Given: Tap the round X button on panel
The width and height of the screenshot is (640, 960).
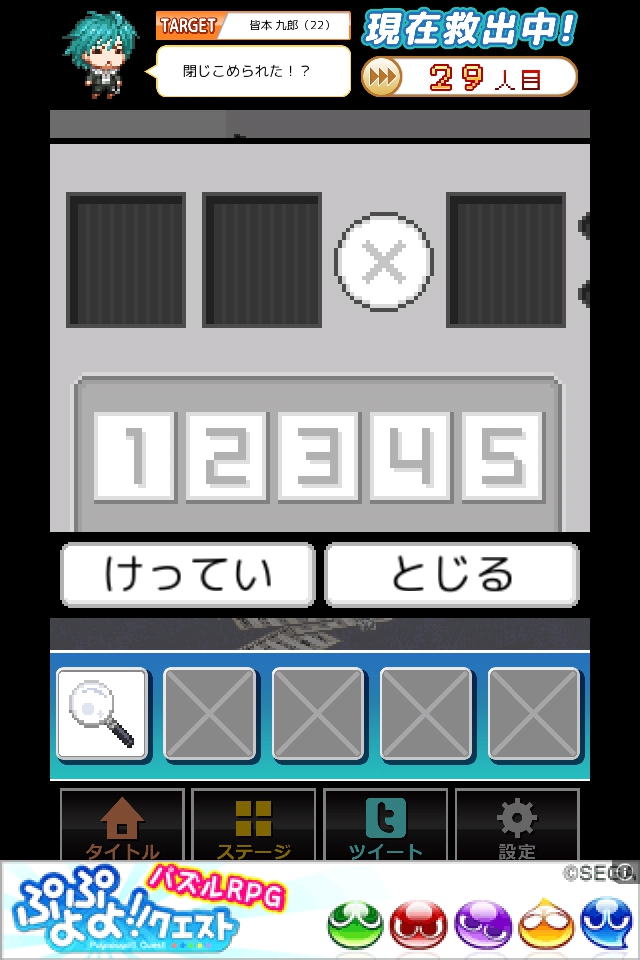Looking at the screenshot, I should point(384,263).
